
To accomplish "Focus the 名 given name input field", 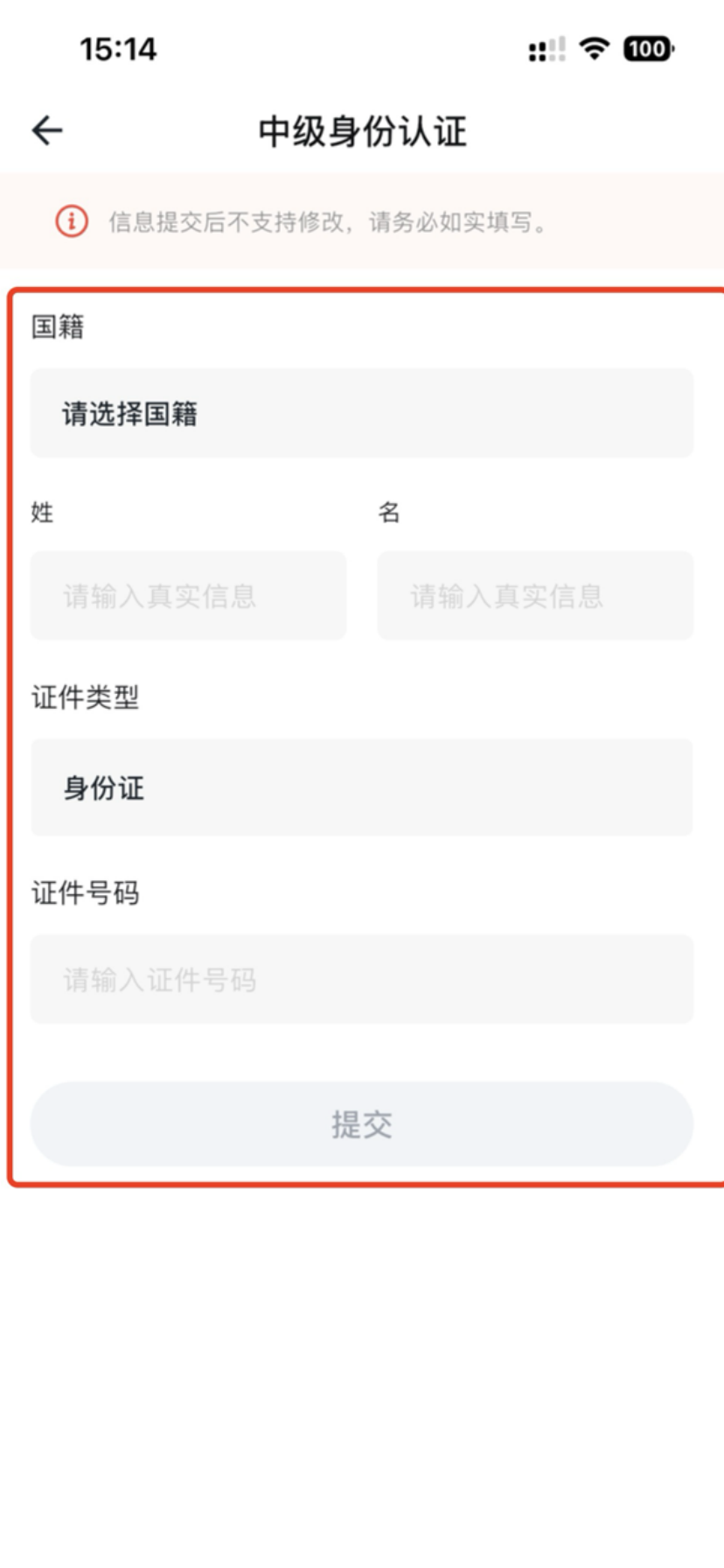I will pos(535,596).
